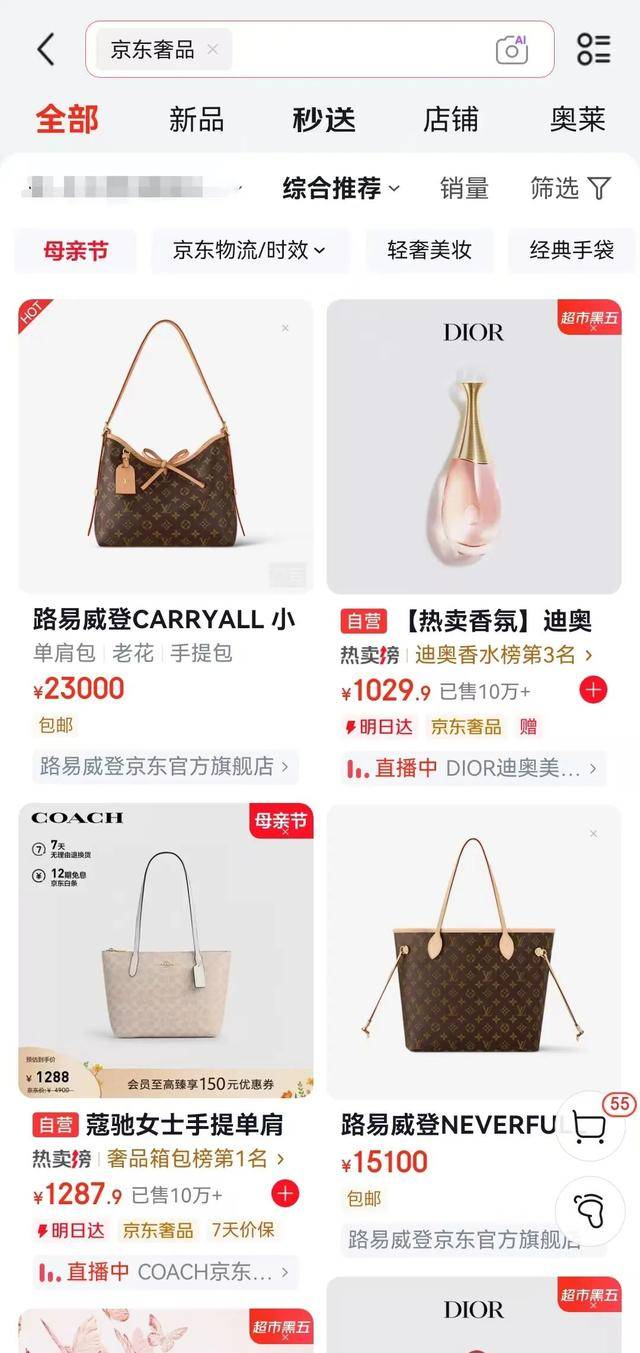
Task: Switch to the 新品 tab
Action: click(197, 120)
